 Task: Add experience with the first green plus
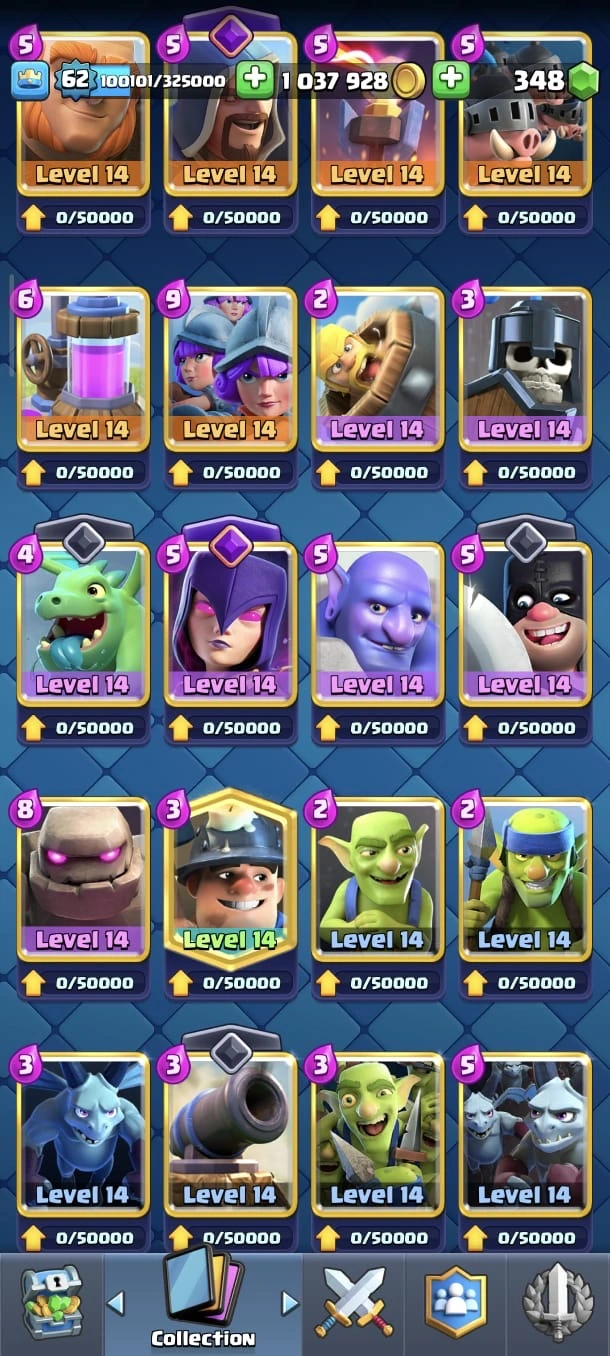pos(256,80)
